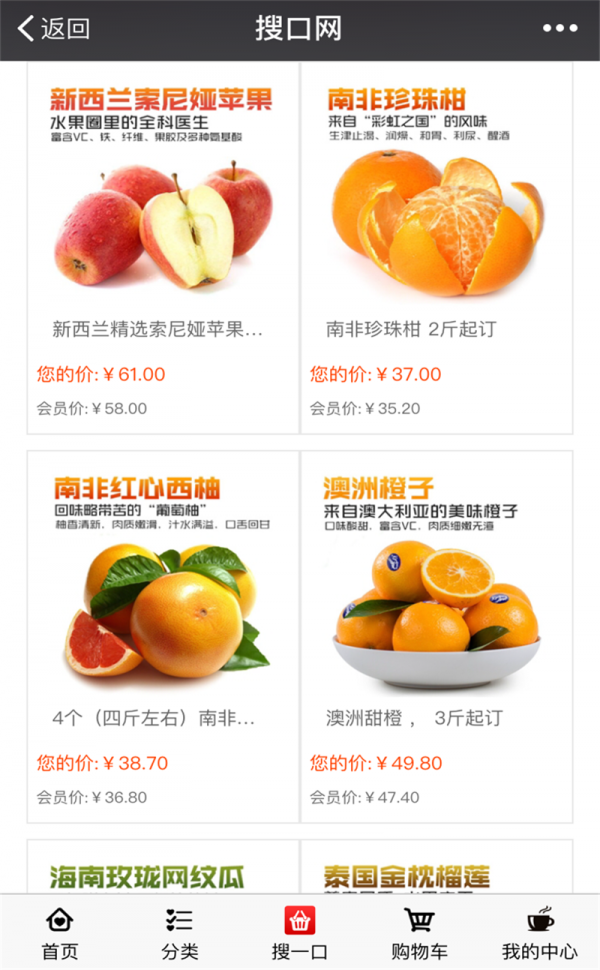Open the 搜一口 tab
This screenshot has height=970, width=600.
point(300,934)
